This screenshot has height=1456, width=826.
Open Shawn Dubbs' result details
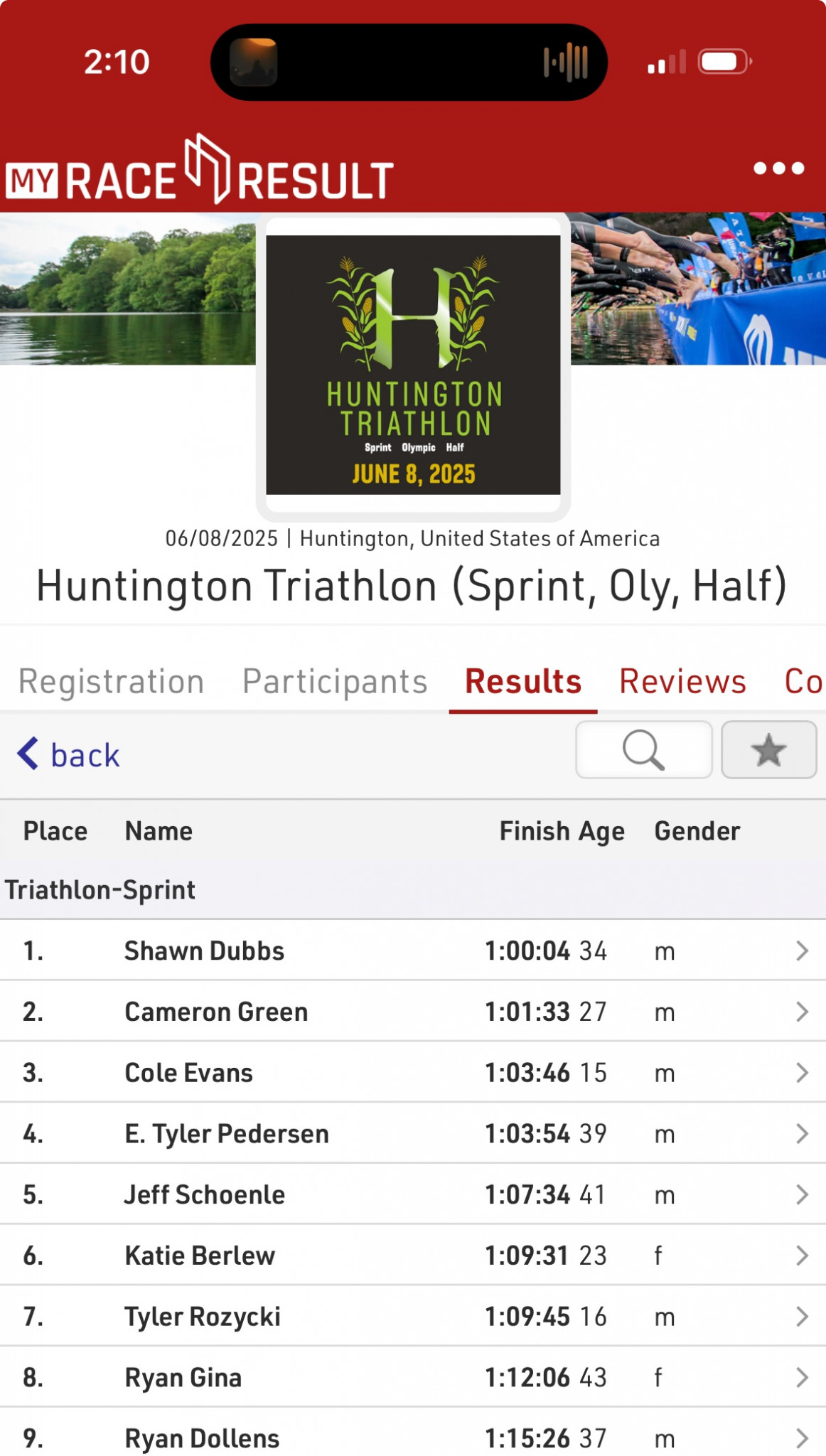tap(413, 951)
